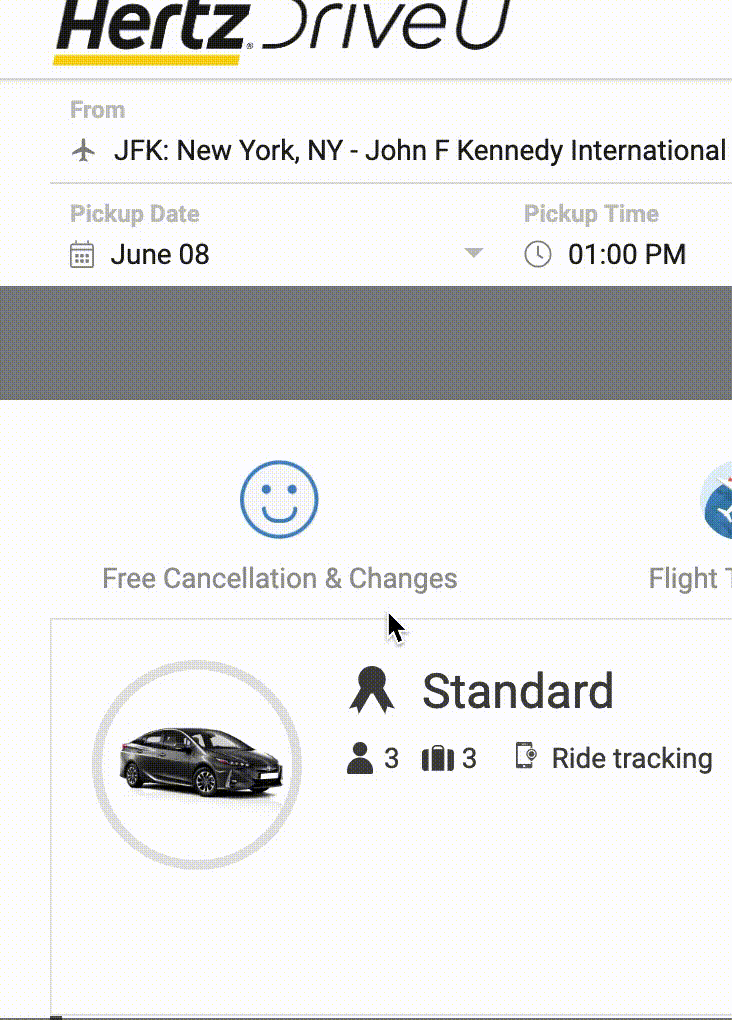732x1020 pixels.
Task: Select the smiley Free Cancellation icon
Action: tap(278, 500)
